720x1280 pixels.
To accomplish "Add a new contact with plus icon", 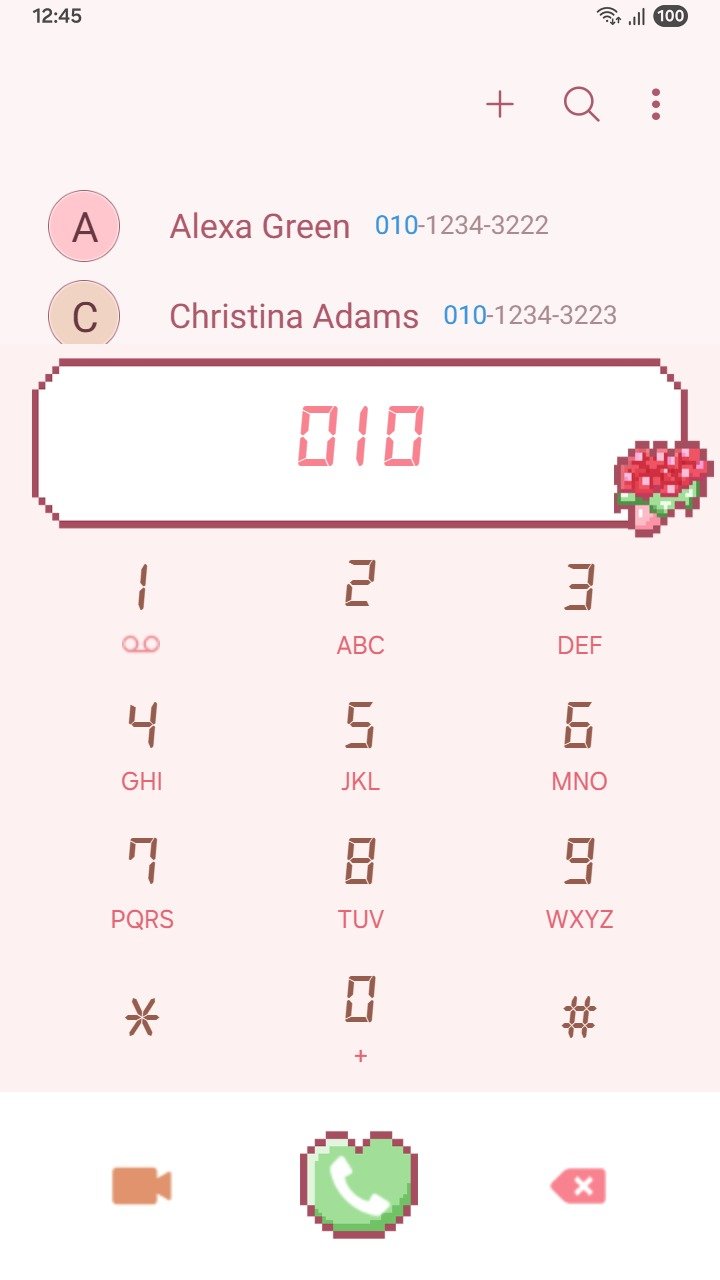I will (499, 104).
